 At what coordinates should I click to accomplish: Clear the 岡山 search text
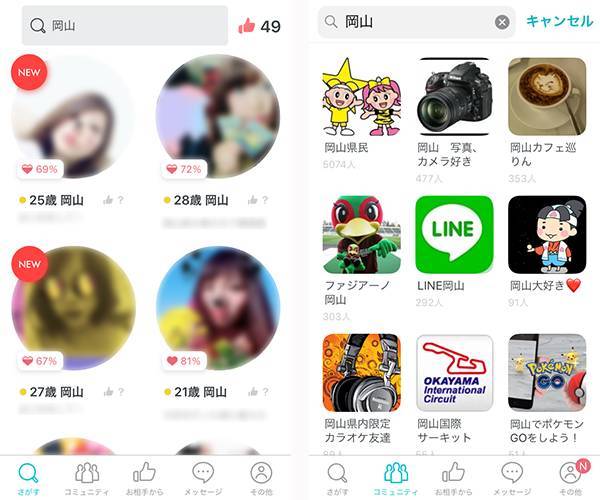[502, 22]
